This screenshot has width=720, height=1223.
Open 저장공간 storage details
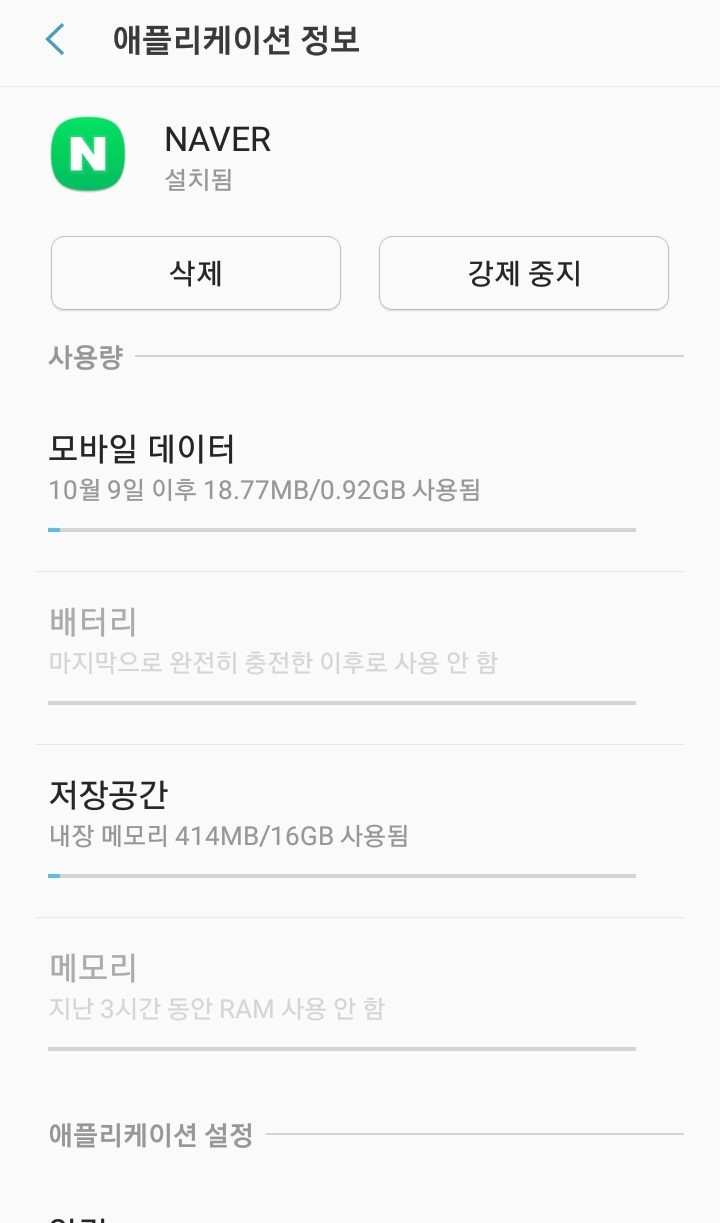click(x=360, y=831)
